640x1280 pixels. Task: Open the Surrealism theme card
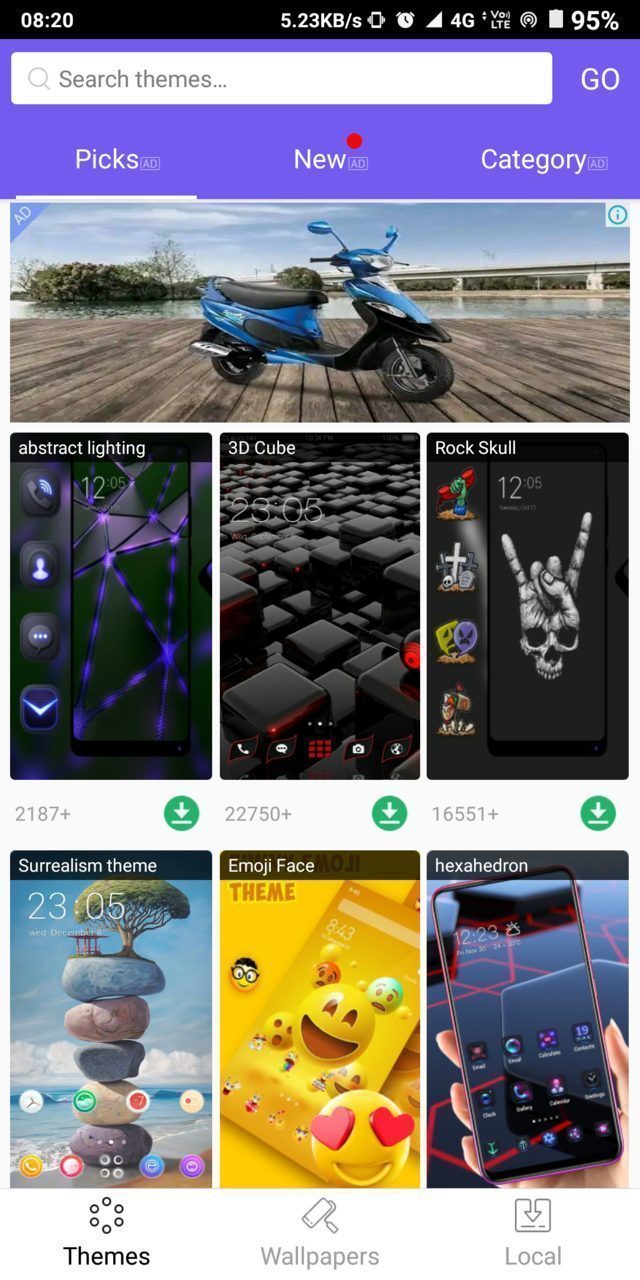(110, 1020)
